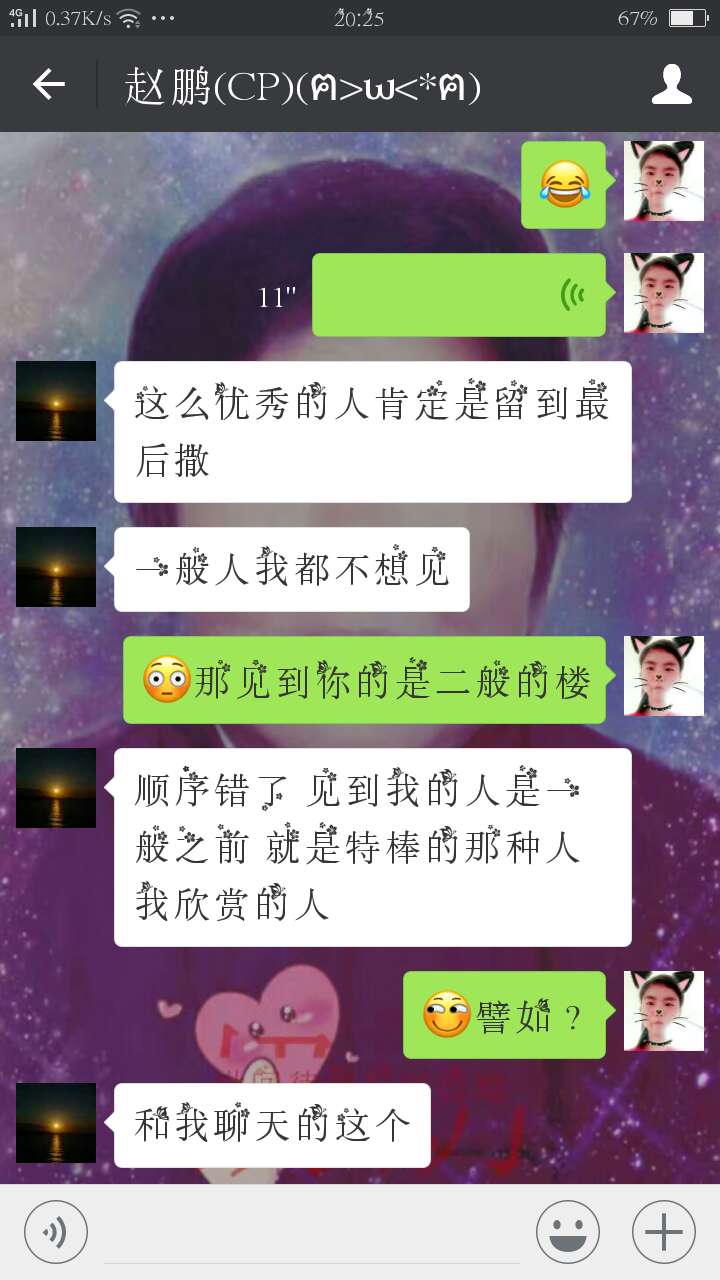Switch to voice input mode
Screen dimensions: 720x1280
coord(56,1232)
